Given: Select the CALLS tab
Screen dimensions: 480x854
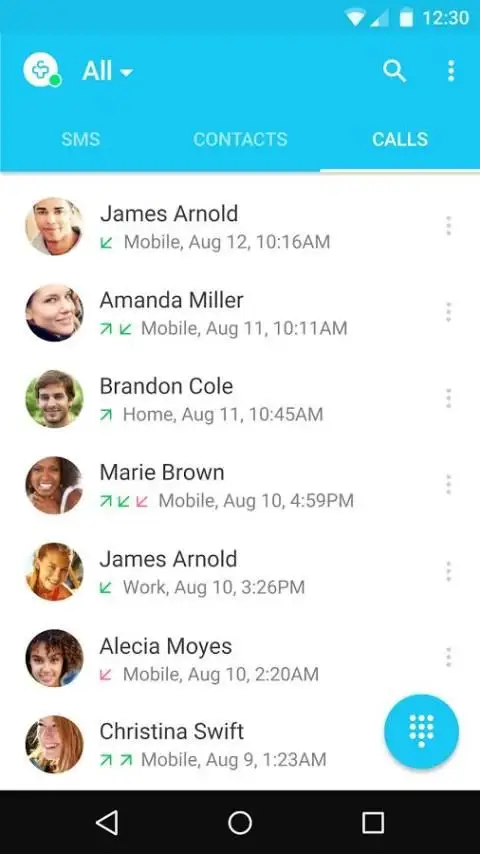Looking at the screenshot, I should tap(400, 139).
